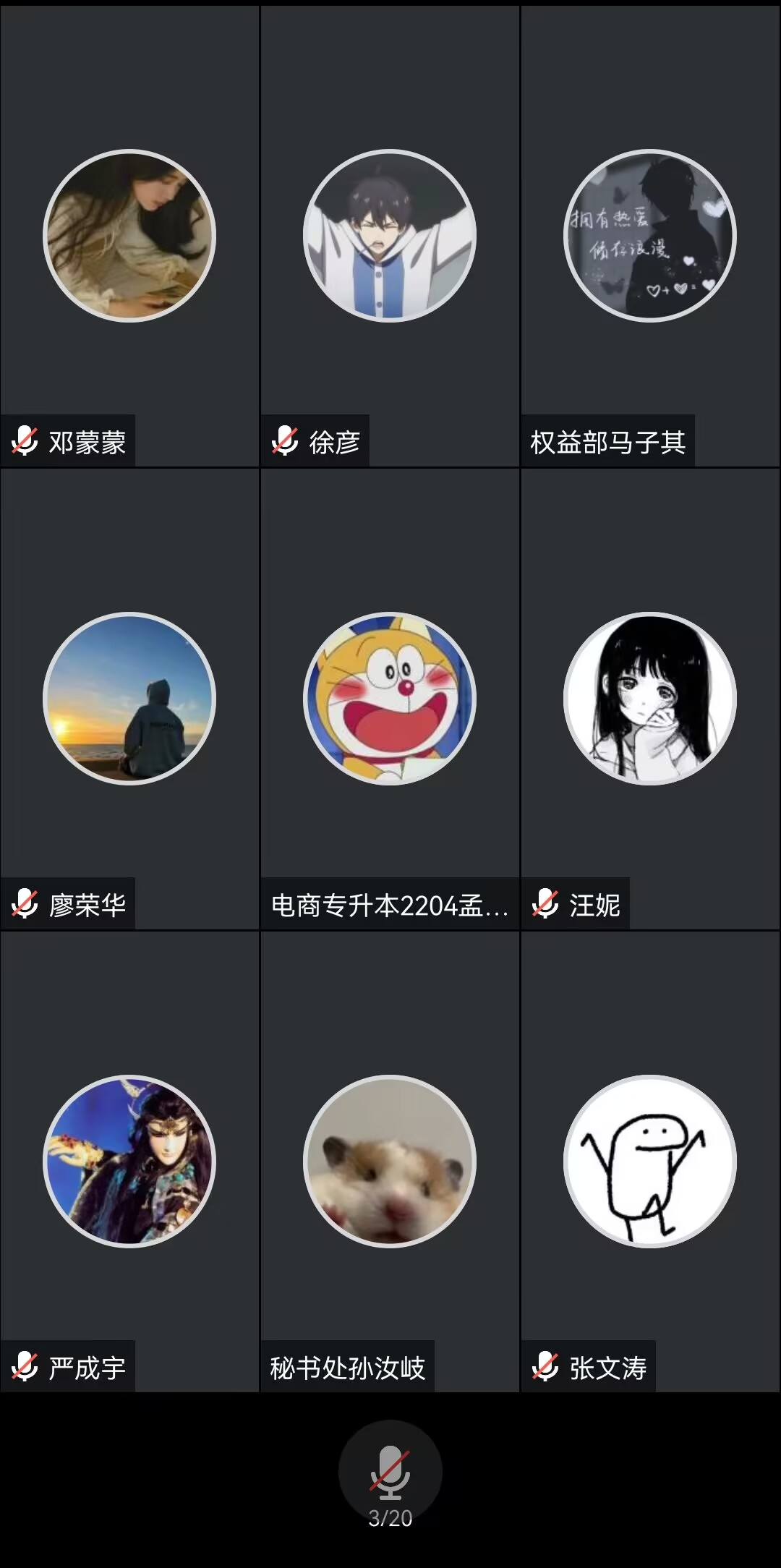Viewport: 781px width, 1568px height.
Task: Select the 秘书处孙汝岐 participant tile
Action: (390, 1162)
